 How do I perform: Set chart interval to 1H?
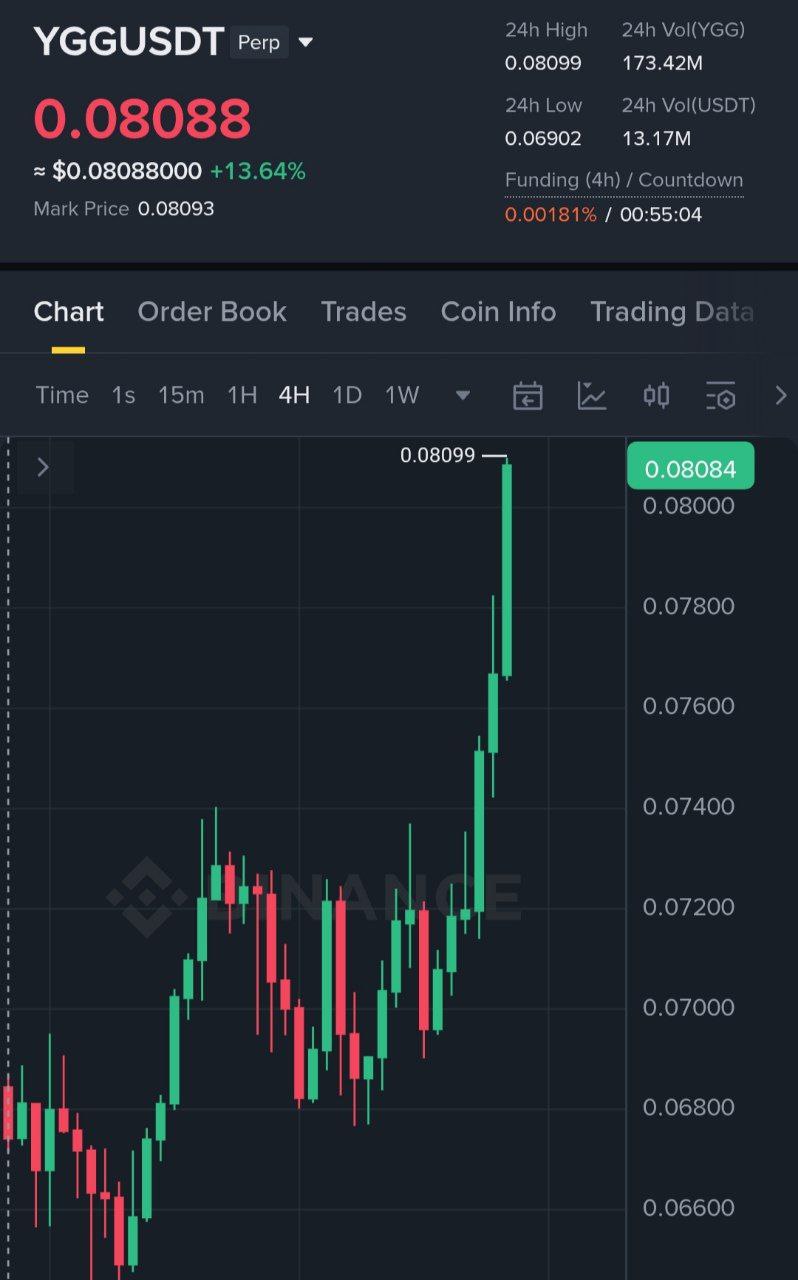242,395
